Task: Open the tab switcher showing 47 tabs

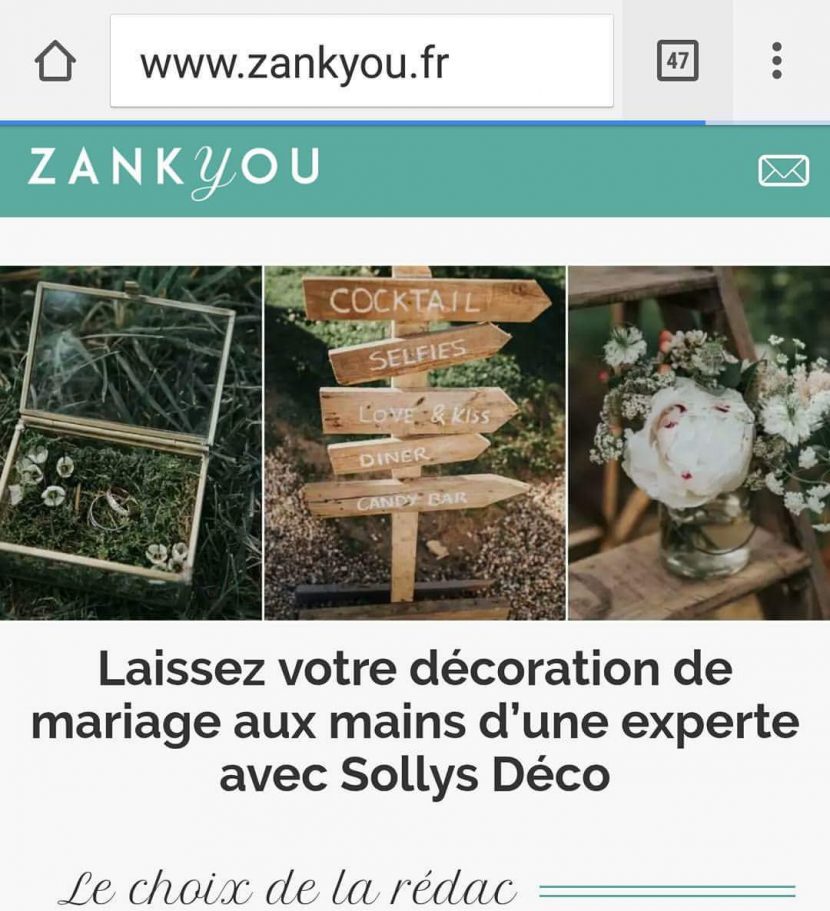Action: [677, 62]
